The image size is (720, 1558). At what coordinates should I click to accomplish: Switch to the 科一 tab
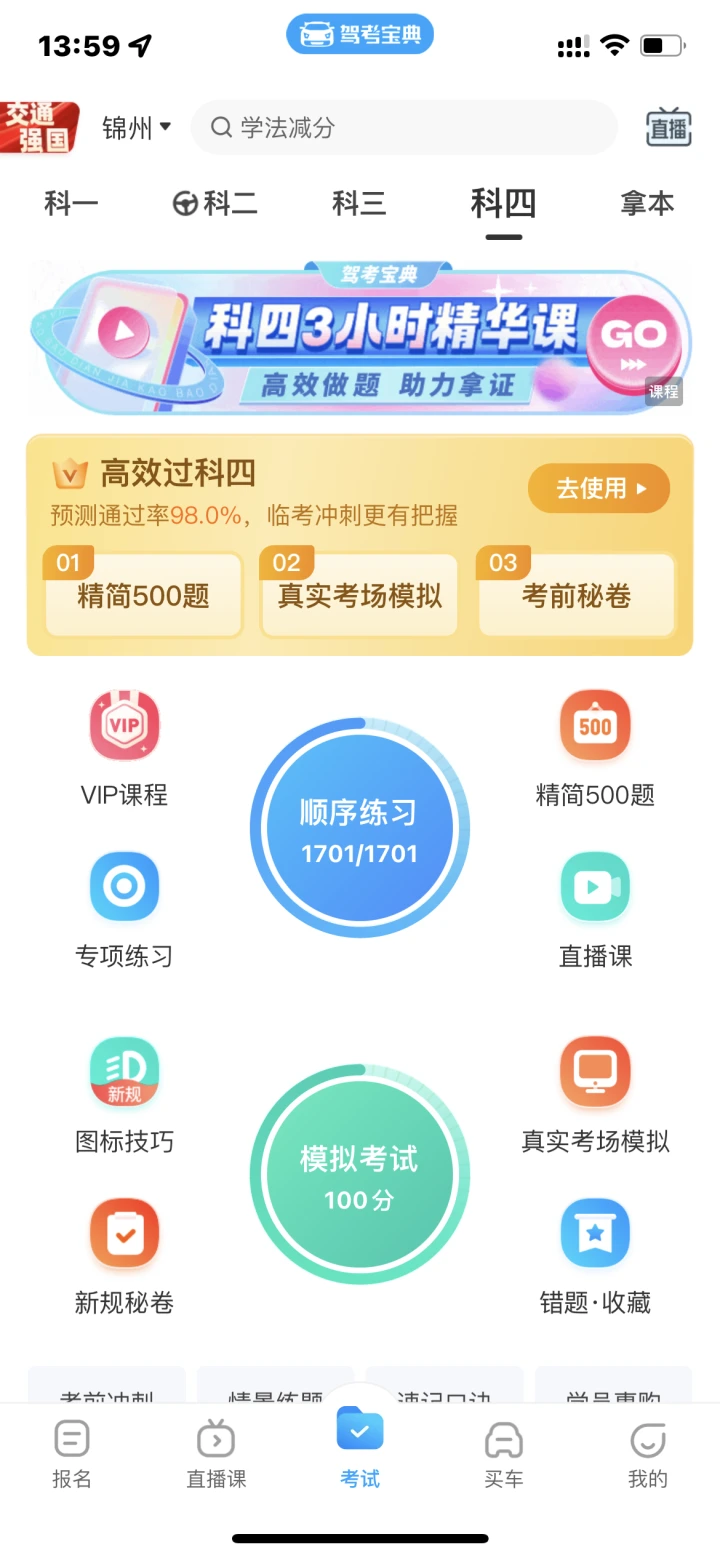point(71,204)
